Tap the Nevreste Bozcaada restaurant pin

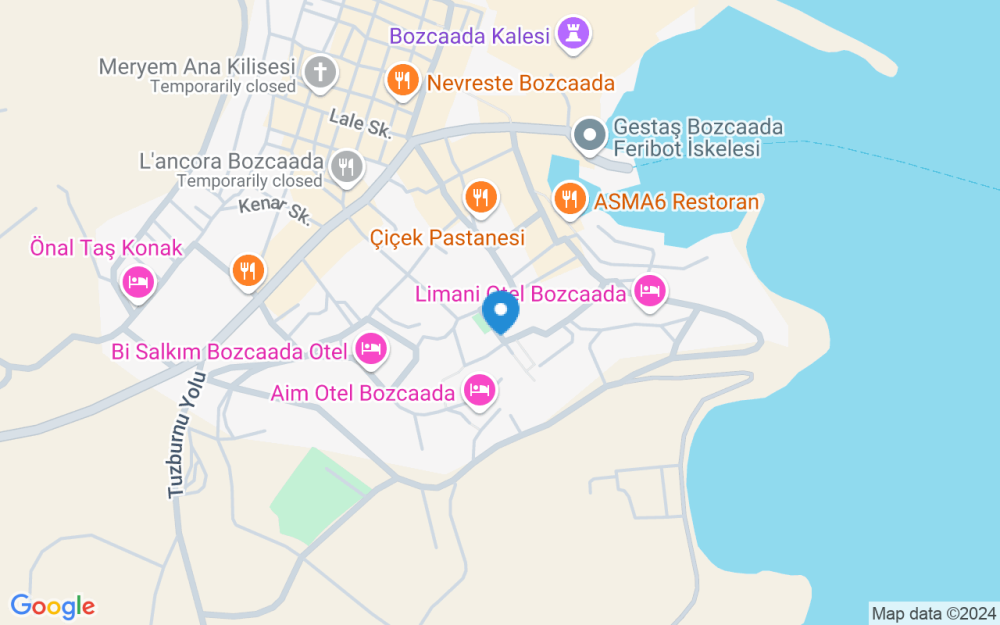[402, 80]
